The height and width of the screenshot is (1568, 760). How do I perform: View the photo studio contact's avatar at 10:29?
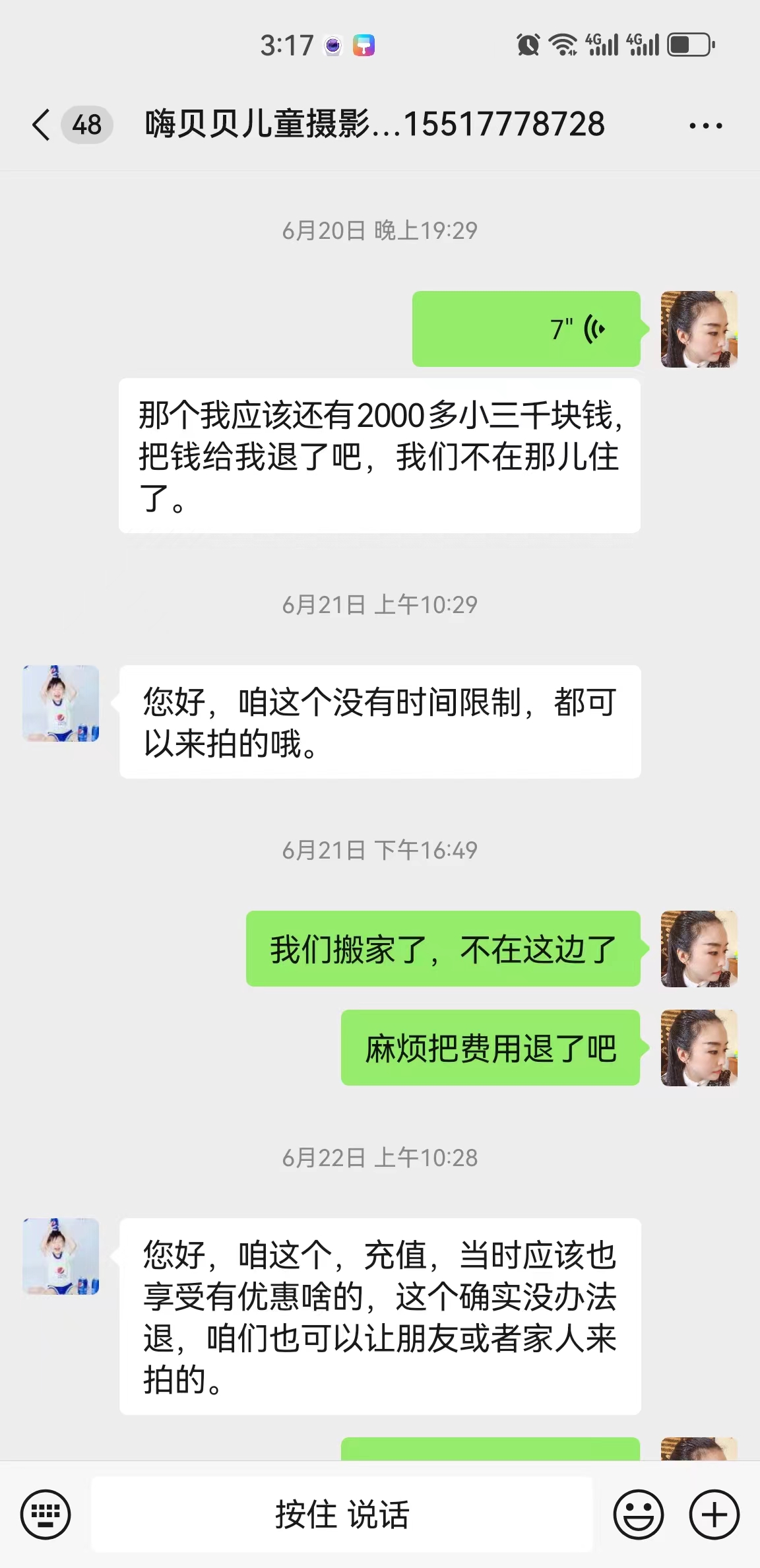[61, 703]
